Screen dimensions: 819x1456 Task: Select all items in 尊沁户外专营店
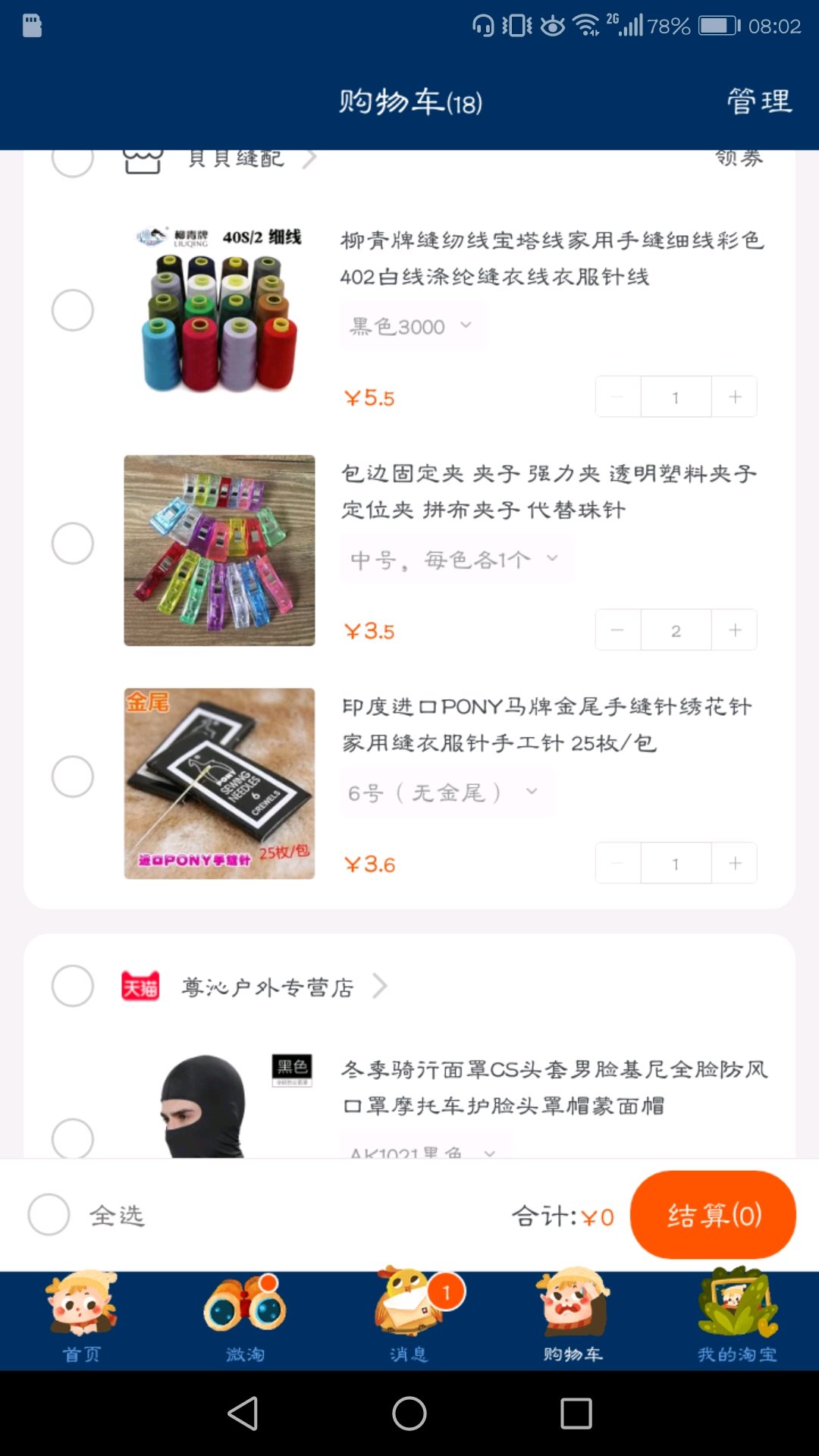[x=73, y=986]
